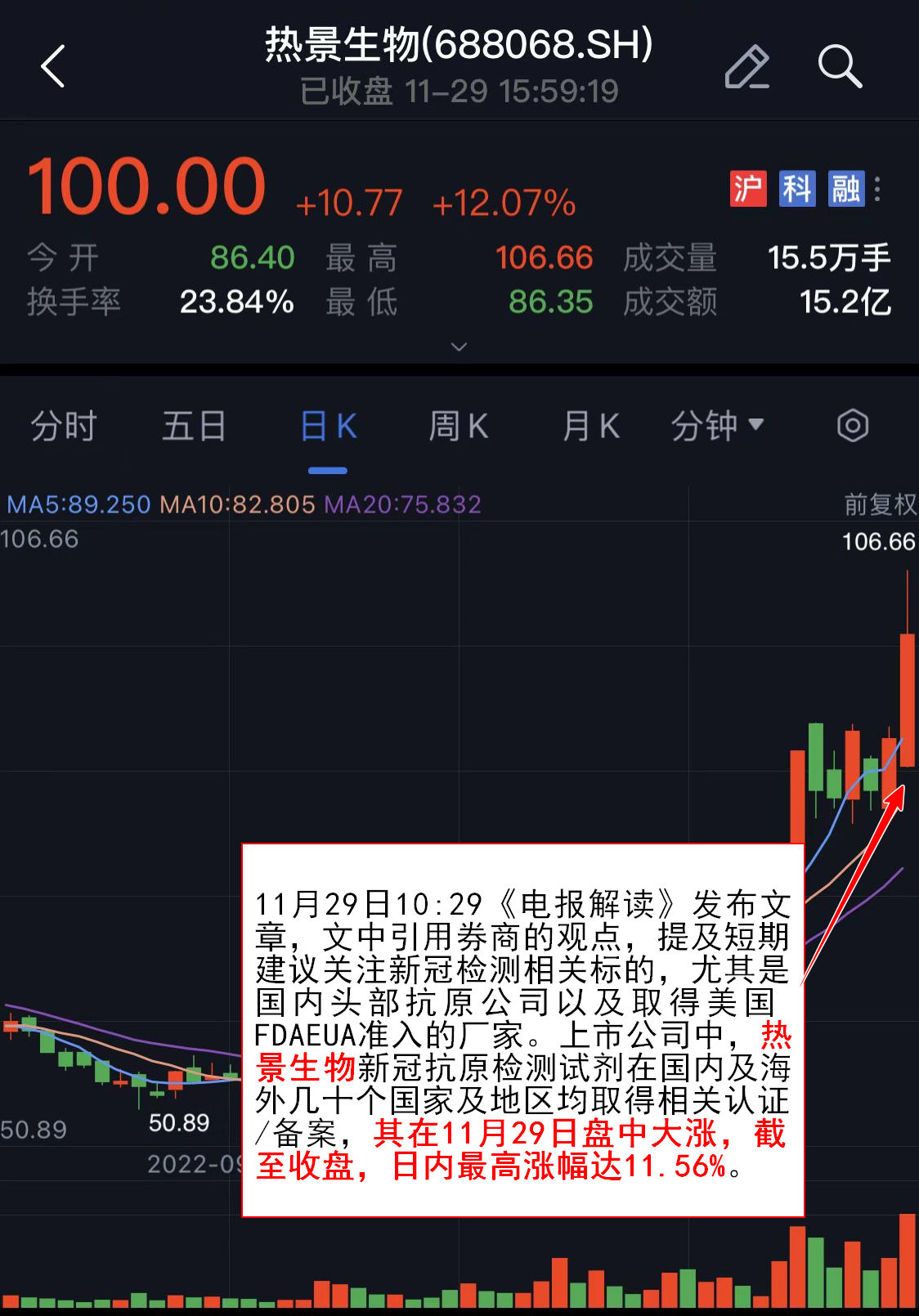Tap the pencil edit icon
The height and width of the screenshot is (1316, 919).
click(x=747, y=66)
